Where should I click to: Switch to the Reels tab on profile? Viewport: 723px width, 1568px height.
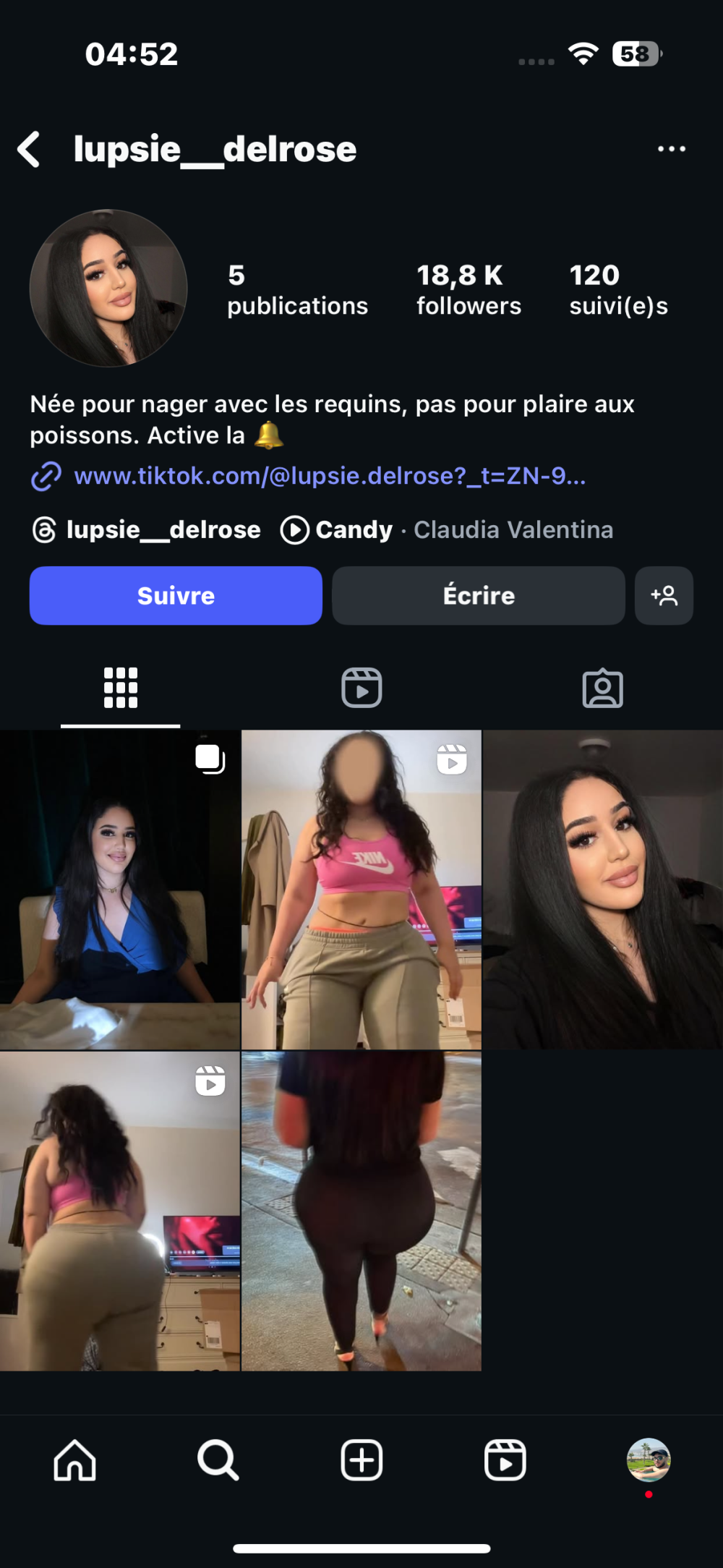click(x=361, y=688)
